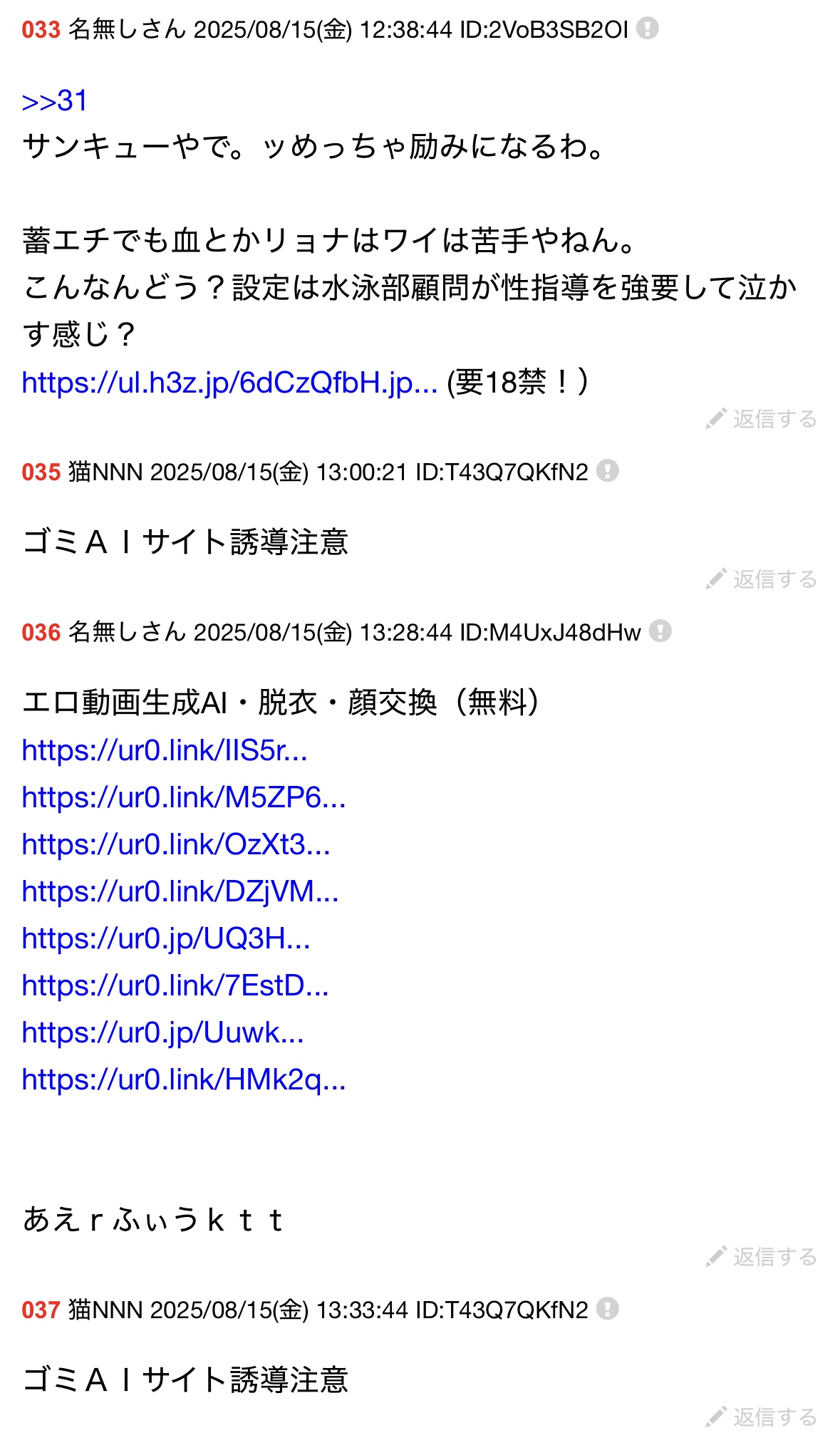Viewport: 840px width, 1450px height.
Task: Open the ur0.link/DZjVM link
Action: pos(180,891)
